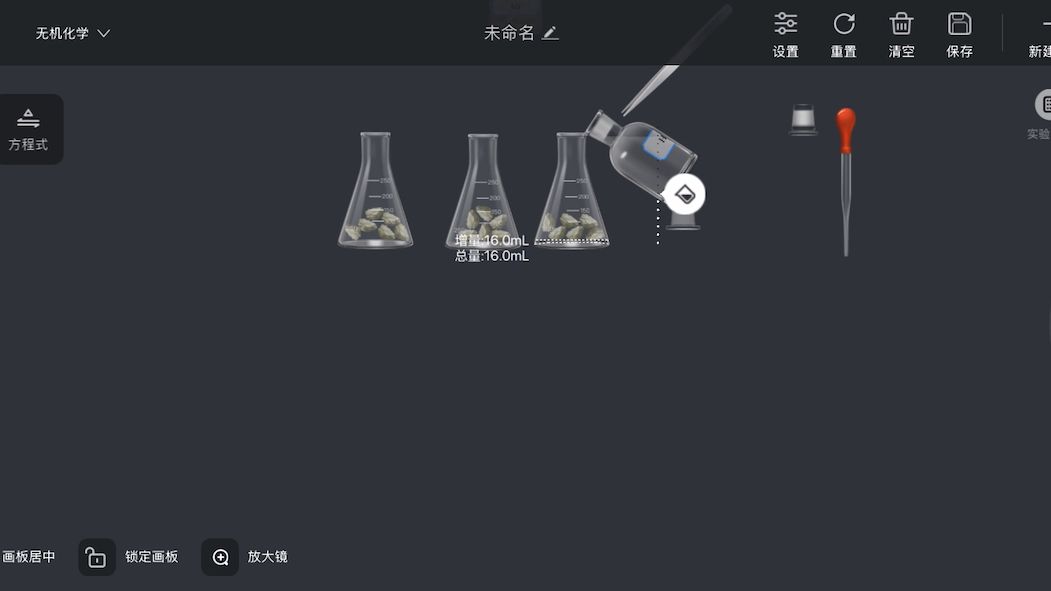
Task: Center the board with 画板居中
Action: pyautogui.click(x=28, y=557)
